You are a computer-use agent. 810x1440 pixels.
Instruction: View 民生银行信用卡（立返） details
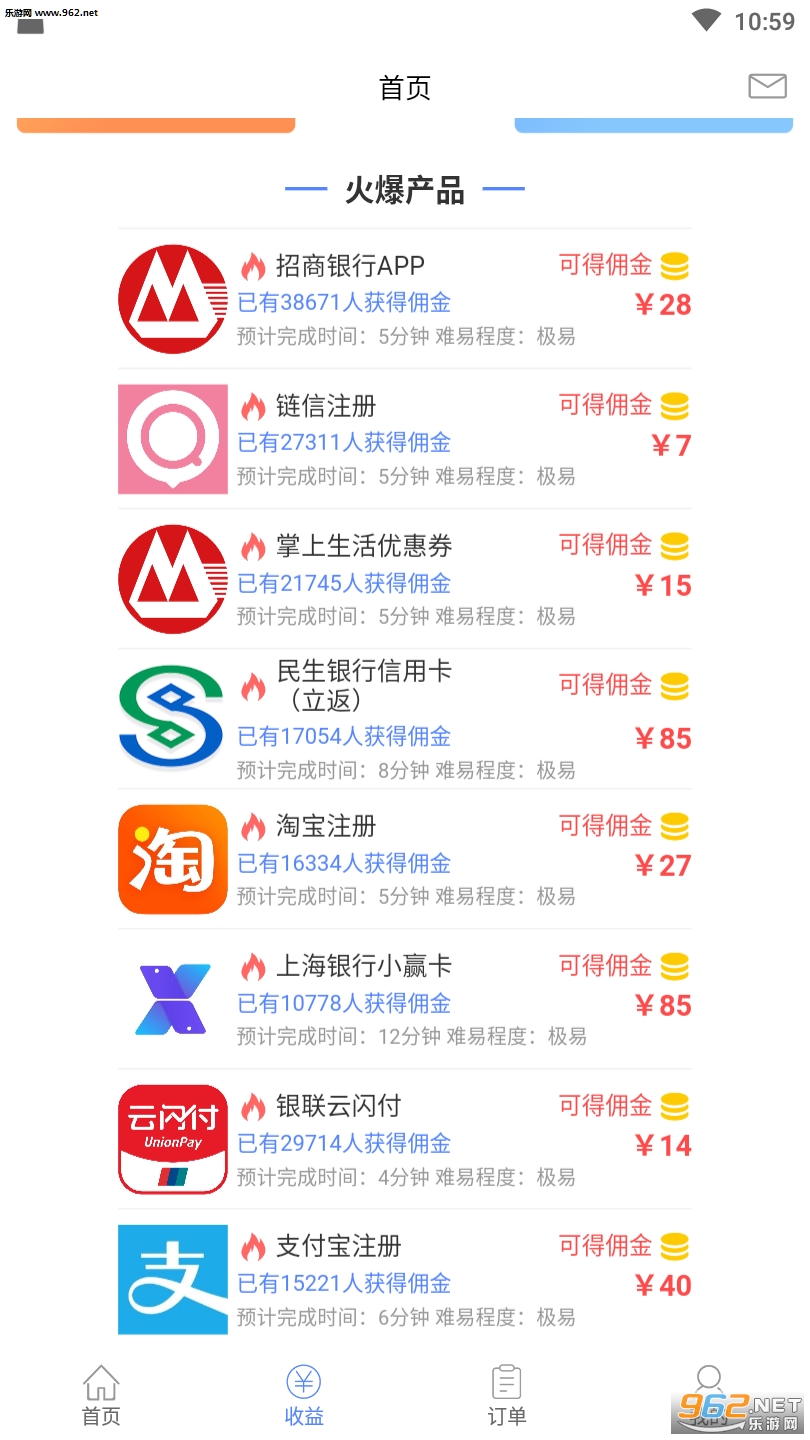point(404,719)
